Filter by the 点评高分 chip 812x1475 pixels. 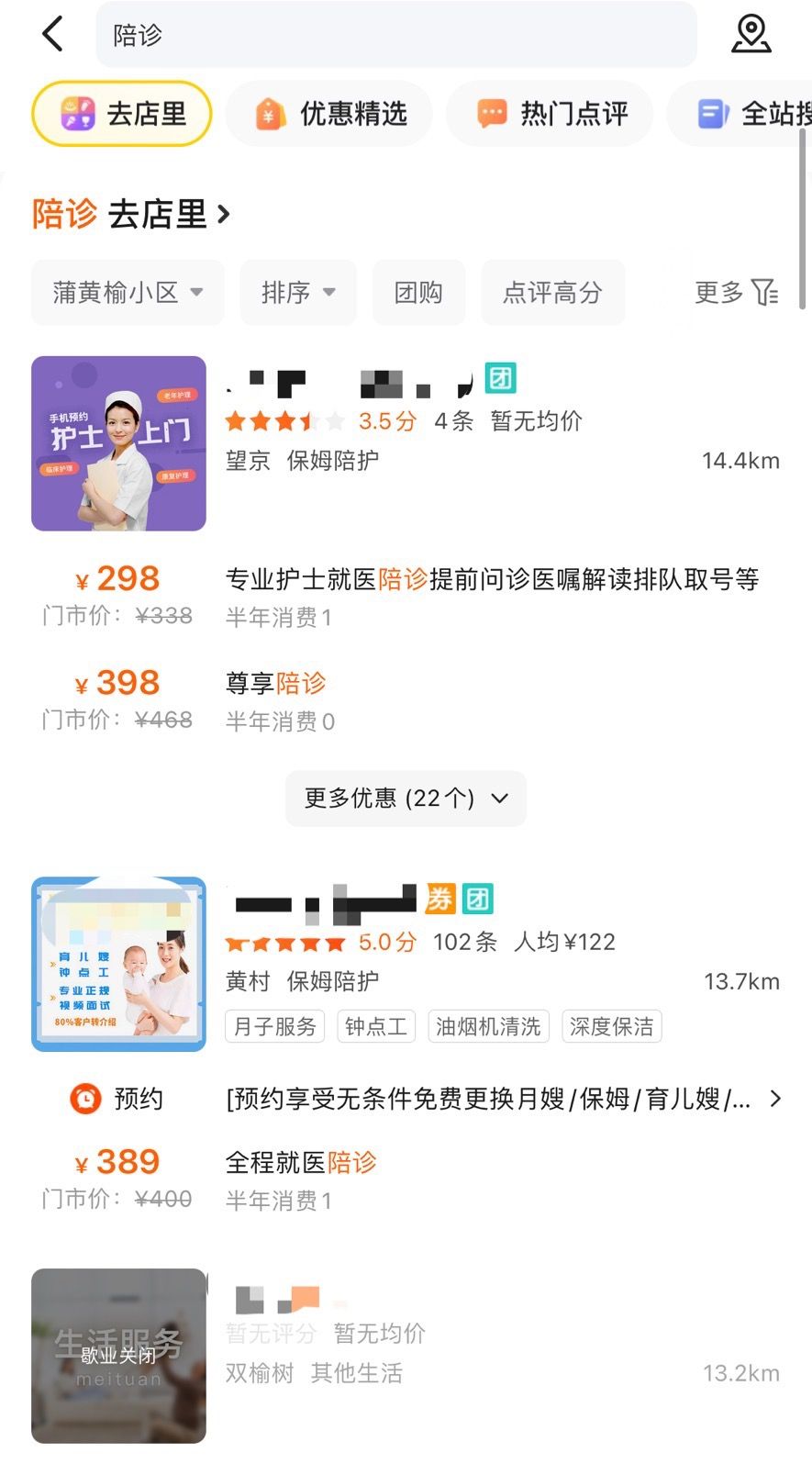point(553,293)
